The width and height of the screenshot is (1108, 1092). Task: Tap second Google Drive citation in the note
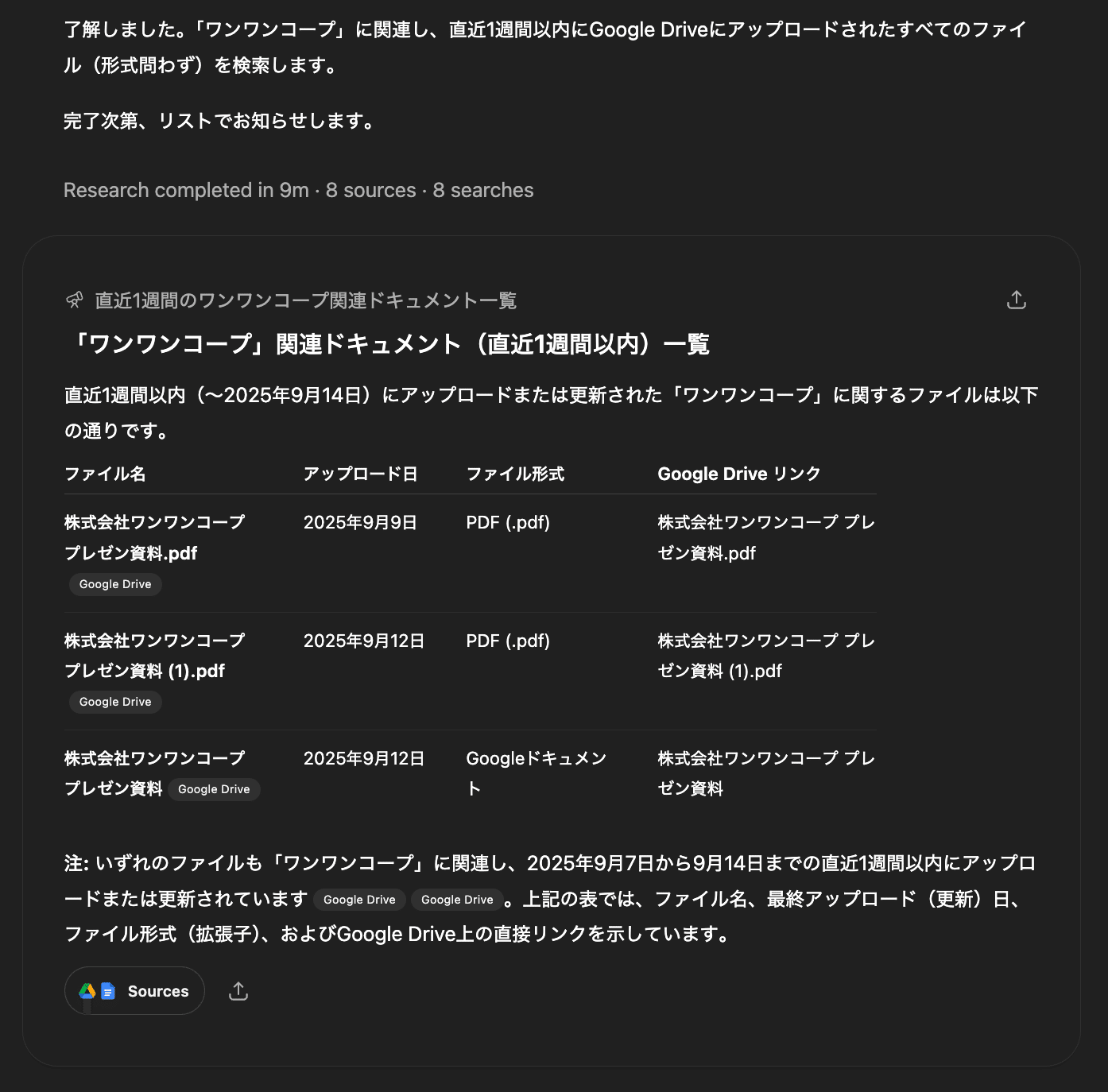click(x=457, y=900)
